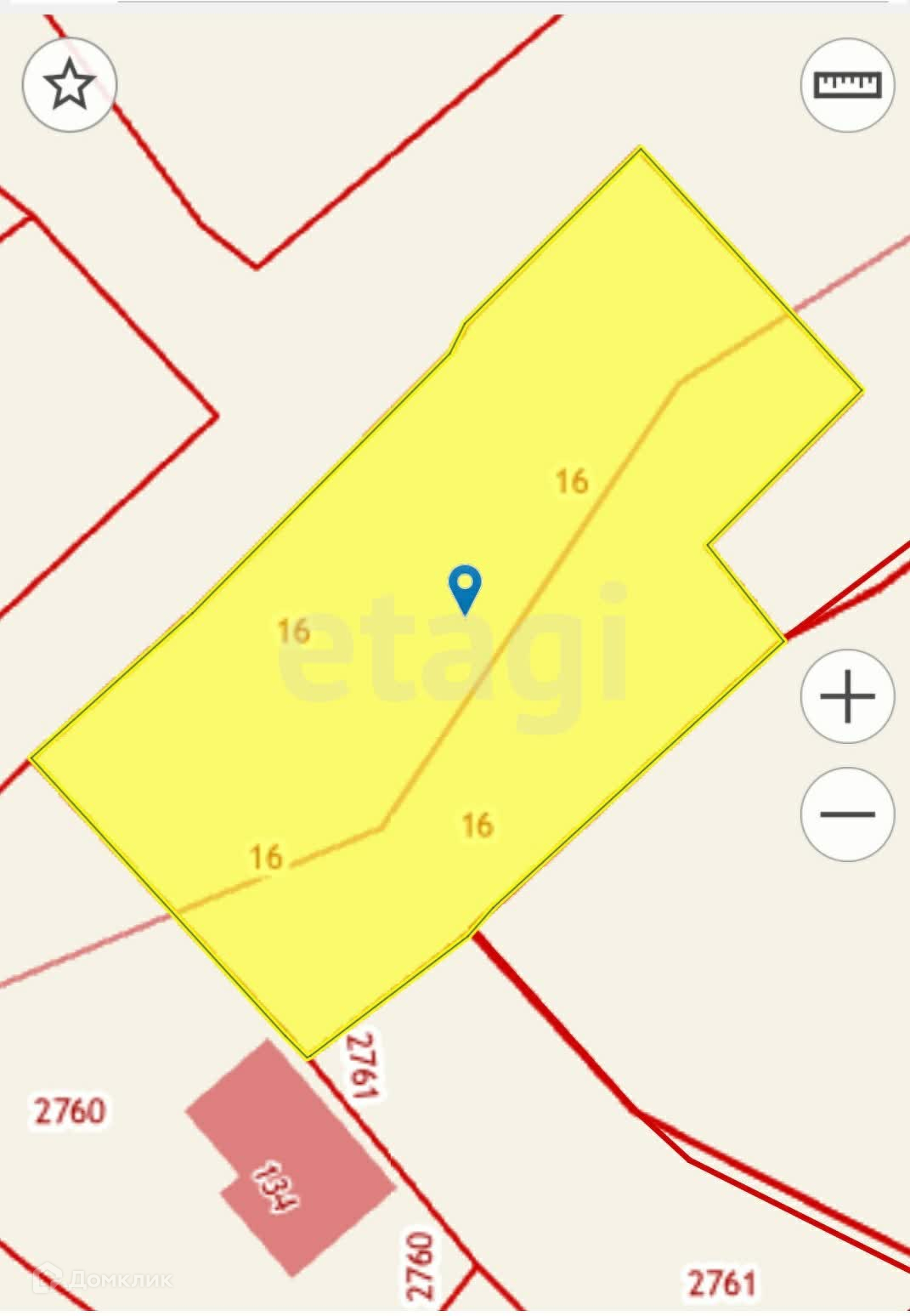Viewport: 910px width, 1316px height.
Task: Zoom out of the map with minus
Action: 847,814
